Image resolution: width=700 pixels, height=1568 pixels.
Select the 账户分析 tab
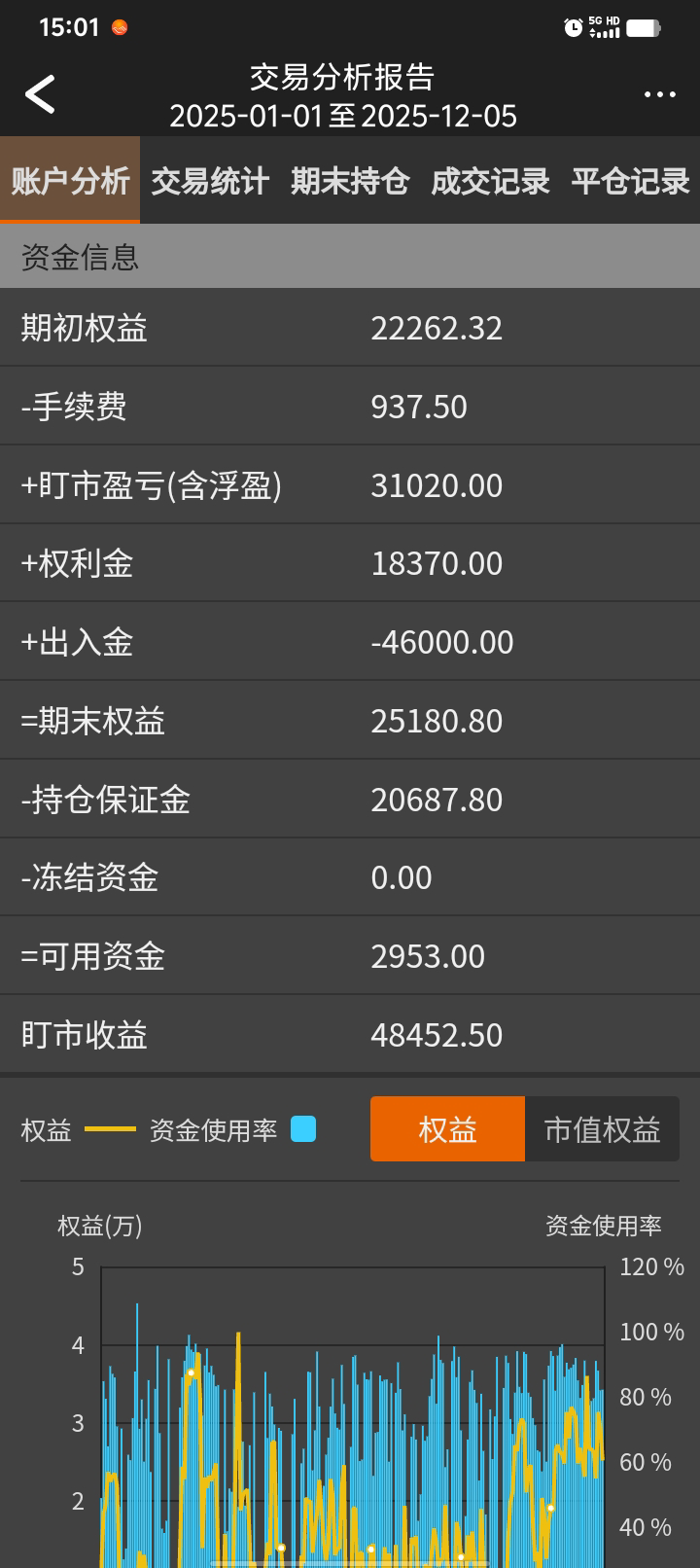pyautogui.click(x=70, y=181)
